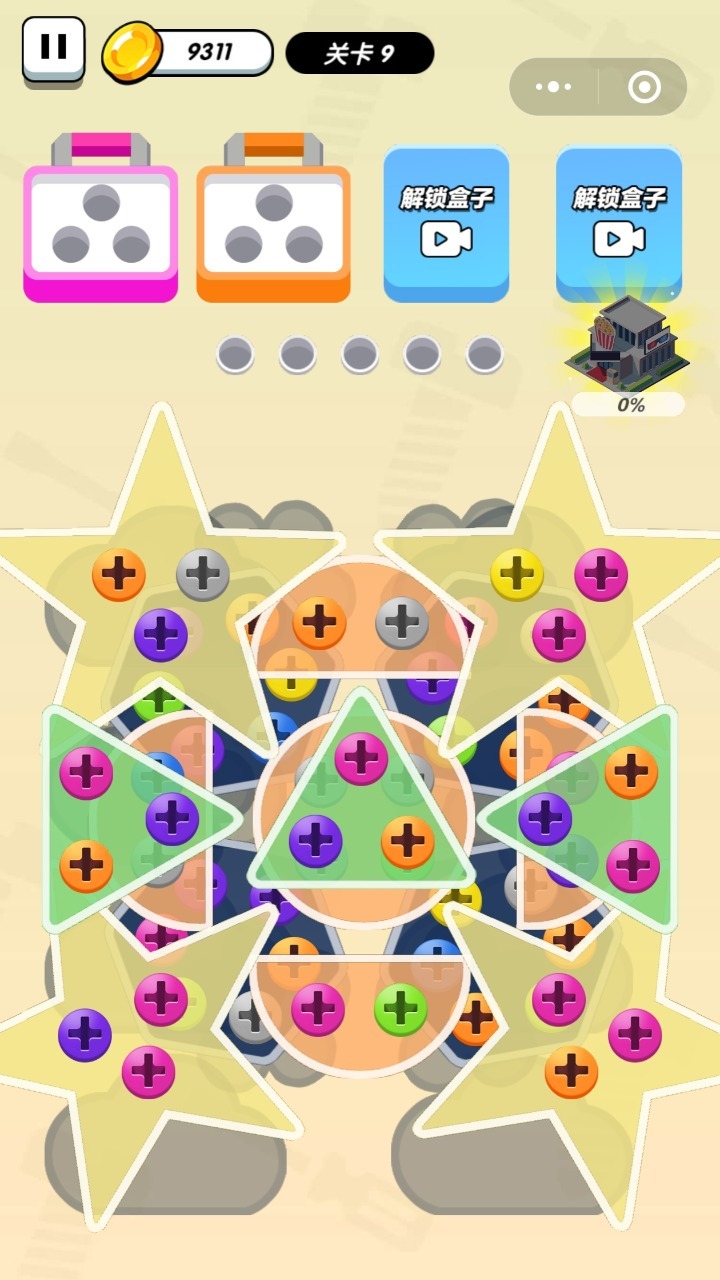Viewport: 720px width, 1280px height.
Task: Tap the purple screw on the left green triangle
Action: point(172,819)
